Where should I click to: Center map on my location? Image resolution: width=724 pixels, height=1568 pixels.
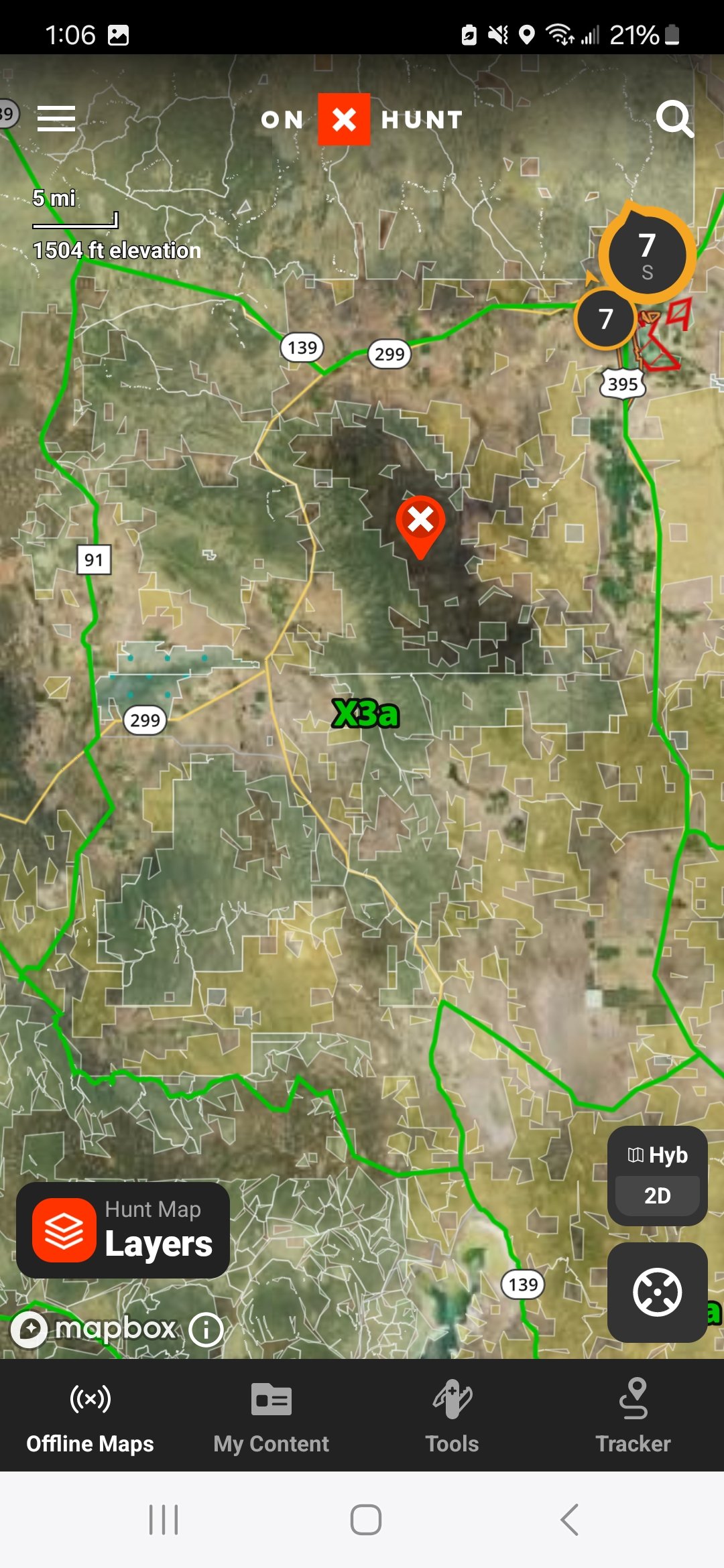coord(658,1293)
